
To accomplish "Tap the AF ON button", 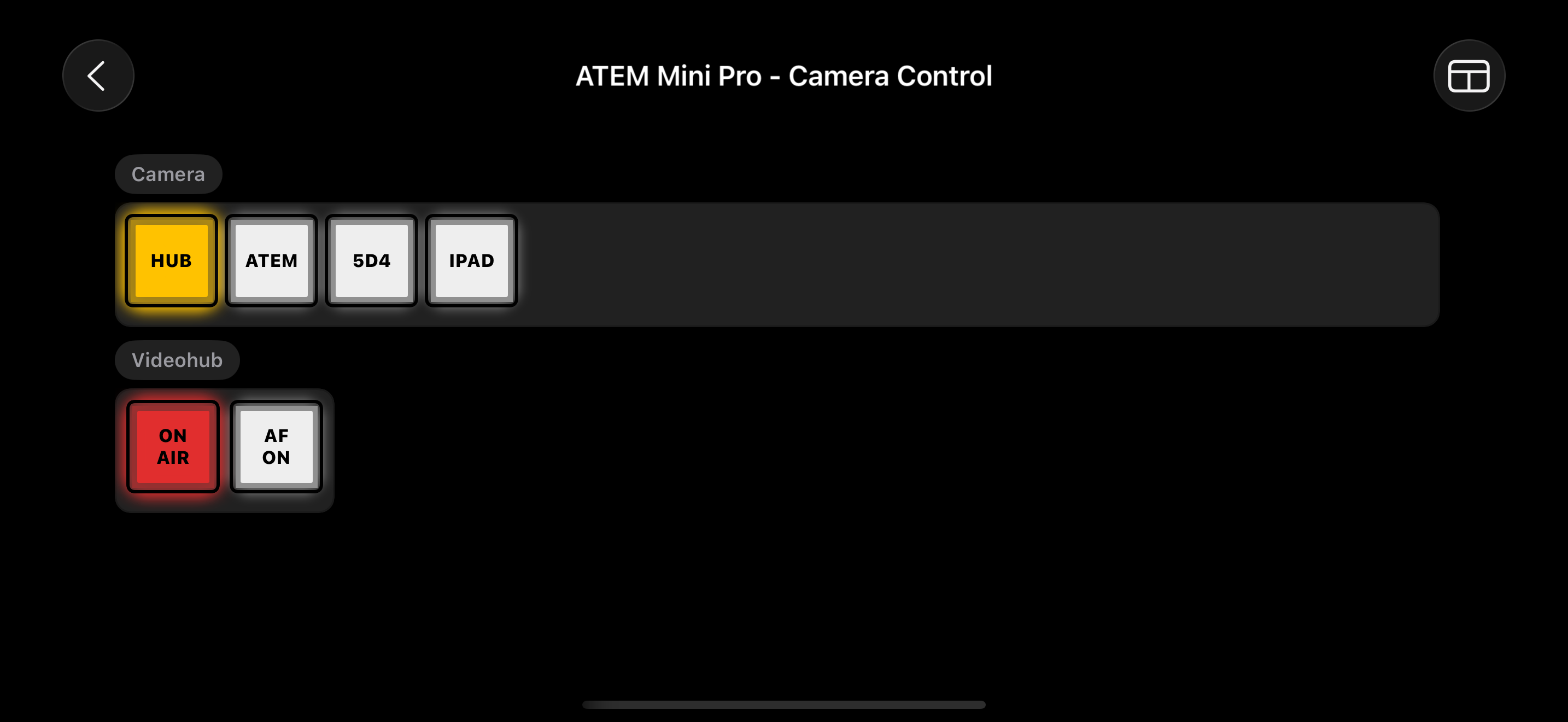I will point(276,446).
